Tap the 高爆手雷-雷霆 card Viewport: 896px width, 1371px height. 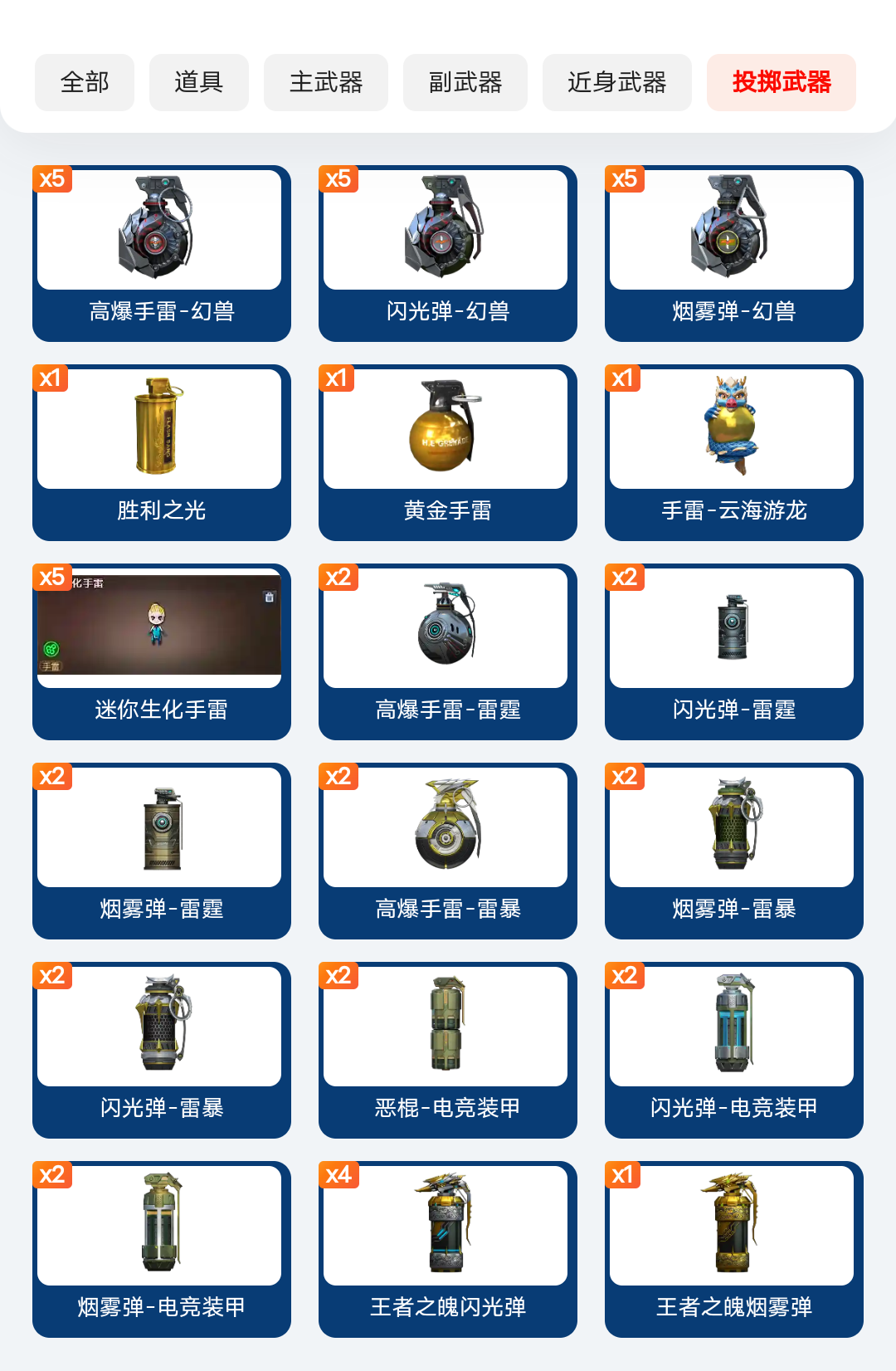[448, 651]
